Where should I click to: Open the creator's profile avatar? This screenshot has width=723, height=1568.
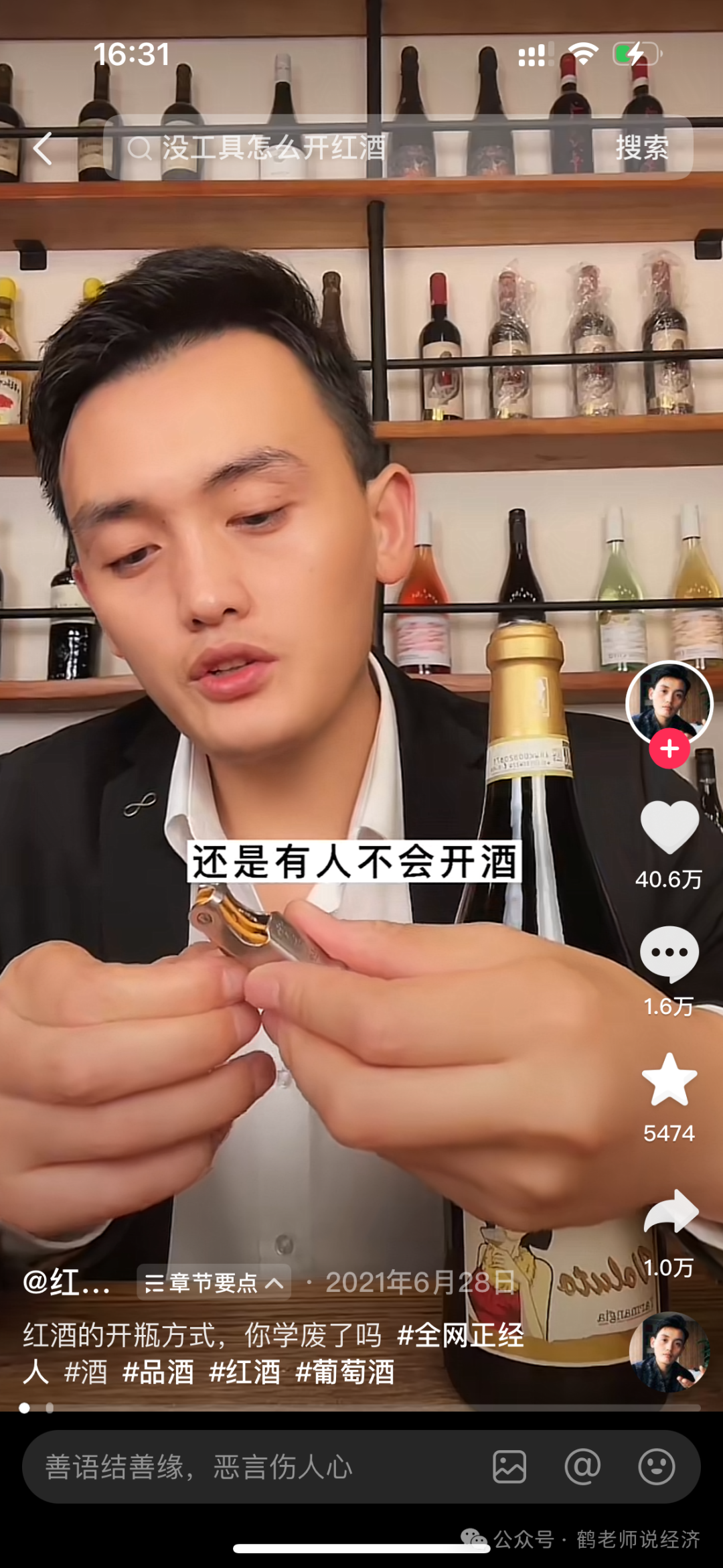tap(669, 703)
